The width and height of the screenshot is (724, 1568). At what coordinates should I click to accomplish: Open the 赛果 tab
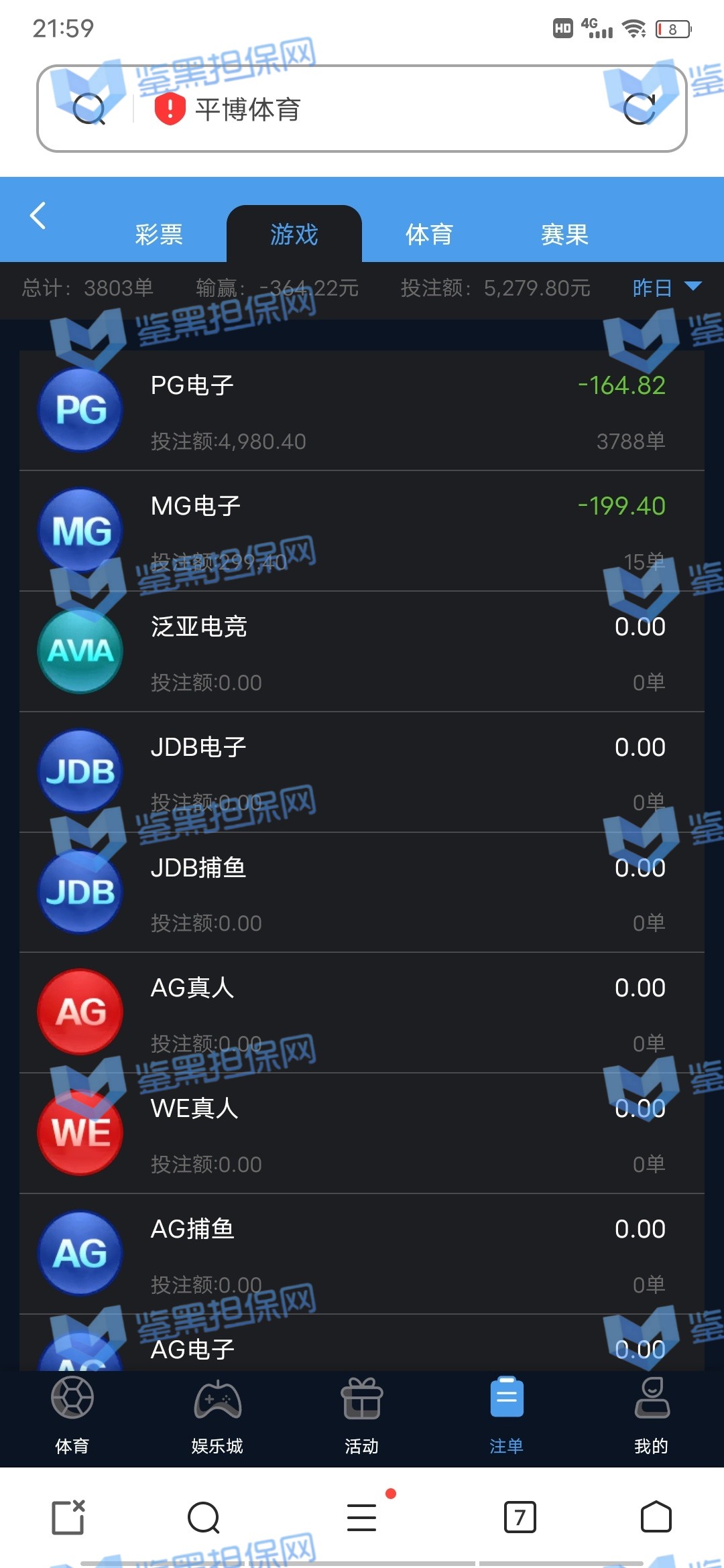(x=564, y=235)
